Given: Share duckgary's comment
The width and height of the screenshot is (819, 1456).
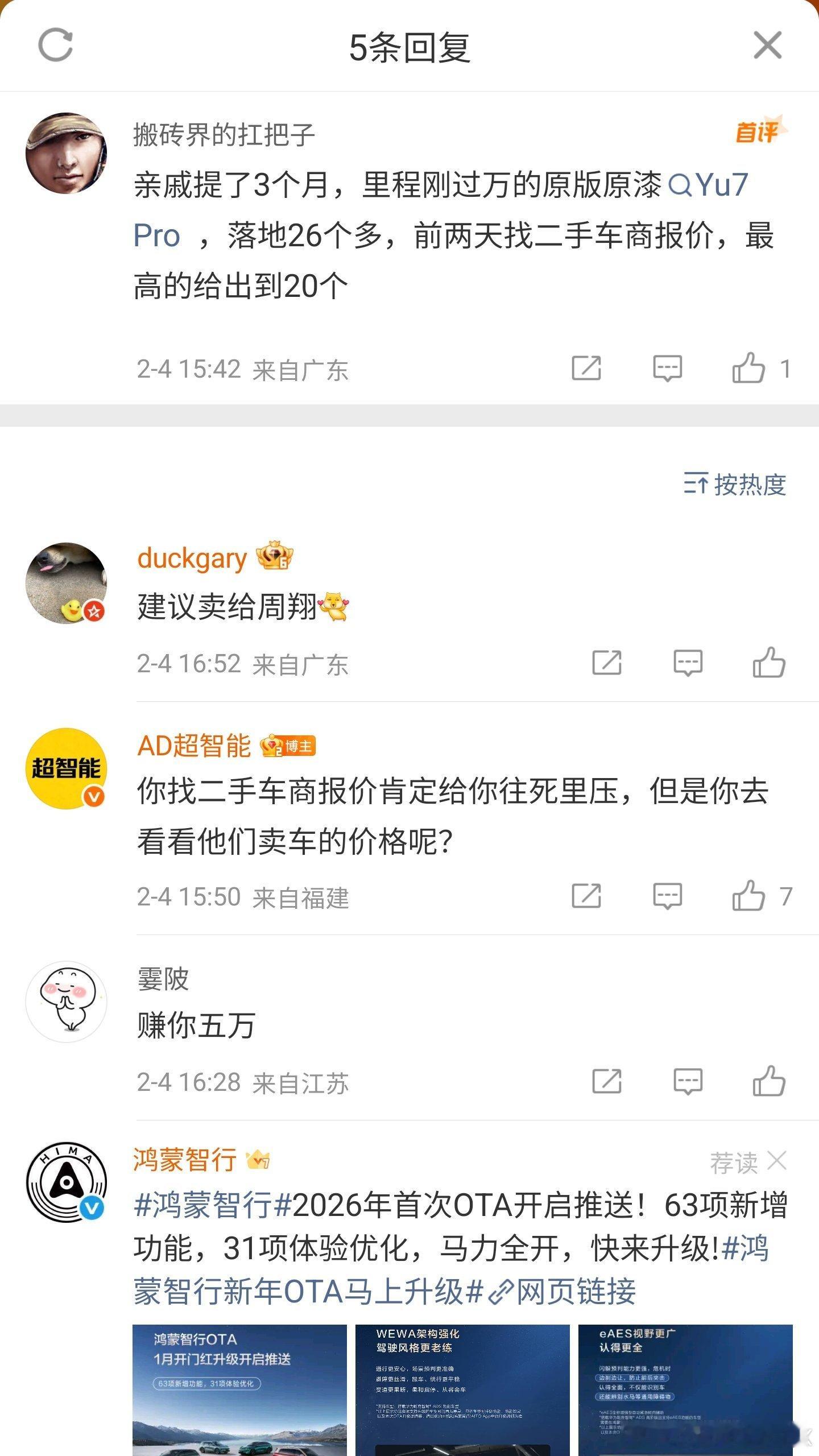Looking at the screenshot, I should pos(608,663).
